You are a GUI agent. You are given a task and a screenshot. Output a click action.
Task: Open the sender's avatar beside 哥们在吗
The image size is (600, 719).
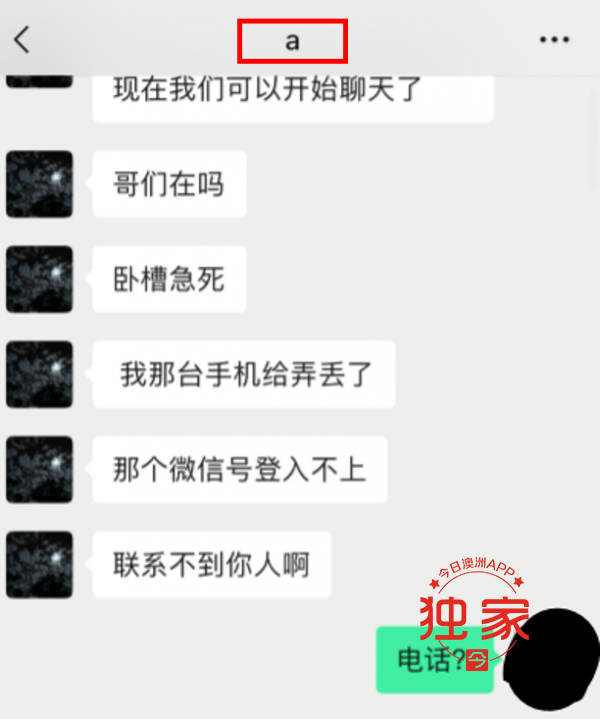pos(39,184)
